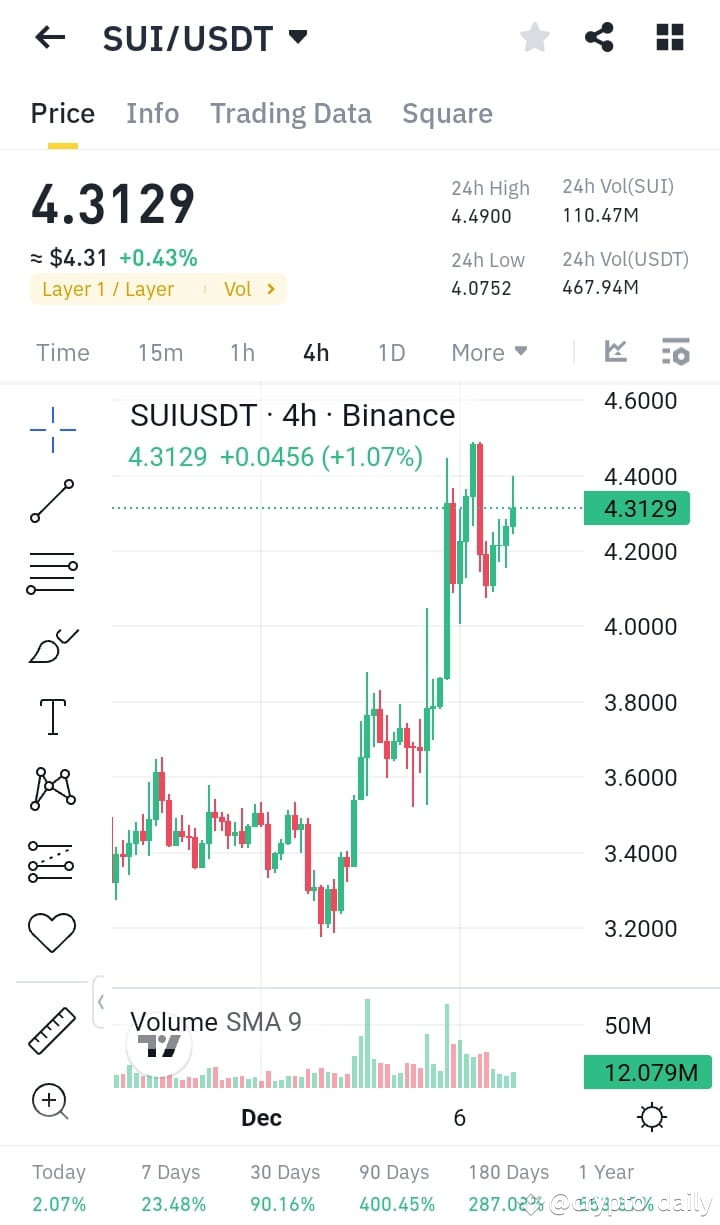Open the measure ruler tool
The width and height of the screenshot is (720, 1225).
[x=50, y=1030]
